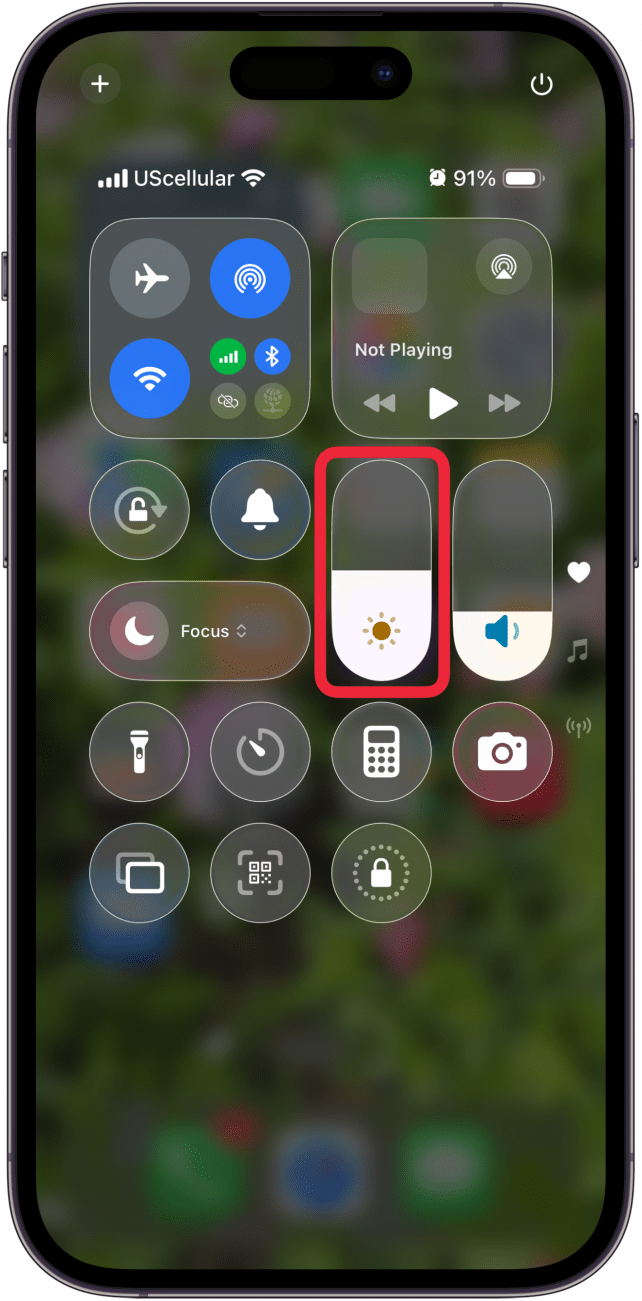Open the QR code scanner
642x1301 pixels.
click(260, 873)
